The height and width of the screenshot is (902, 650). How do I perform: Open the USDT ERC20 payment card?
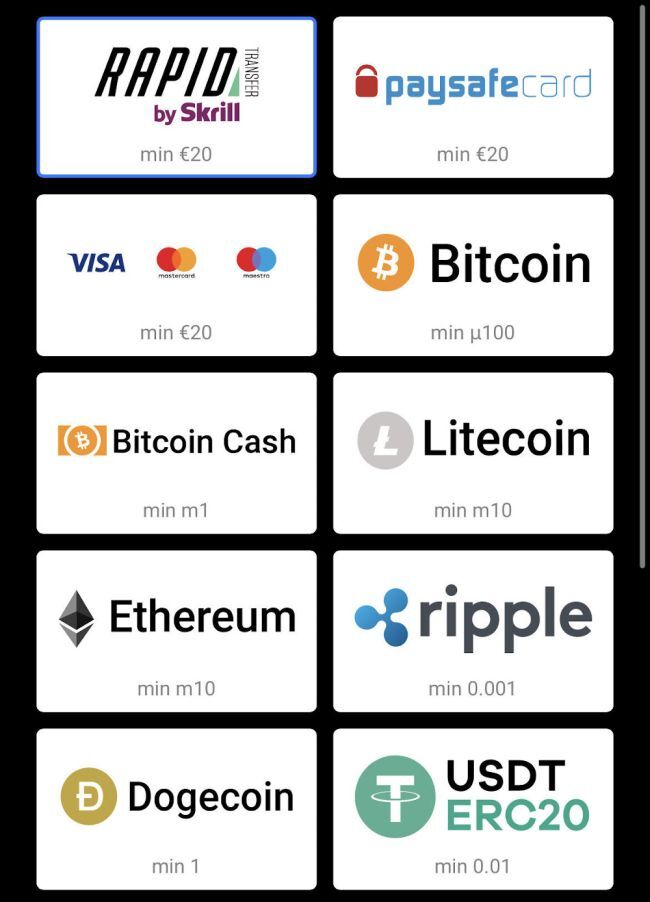coord(472,808)
